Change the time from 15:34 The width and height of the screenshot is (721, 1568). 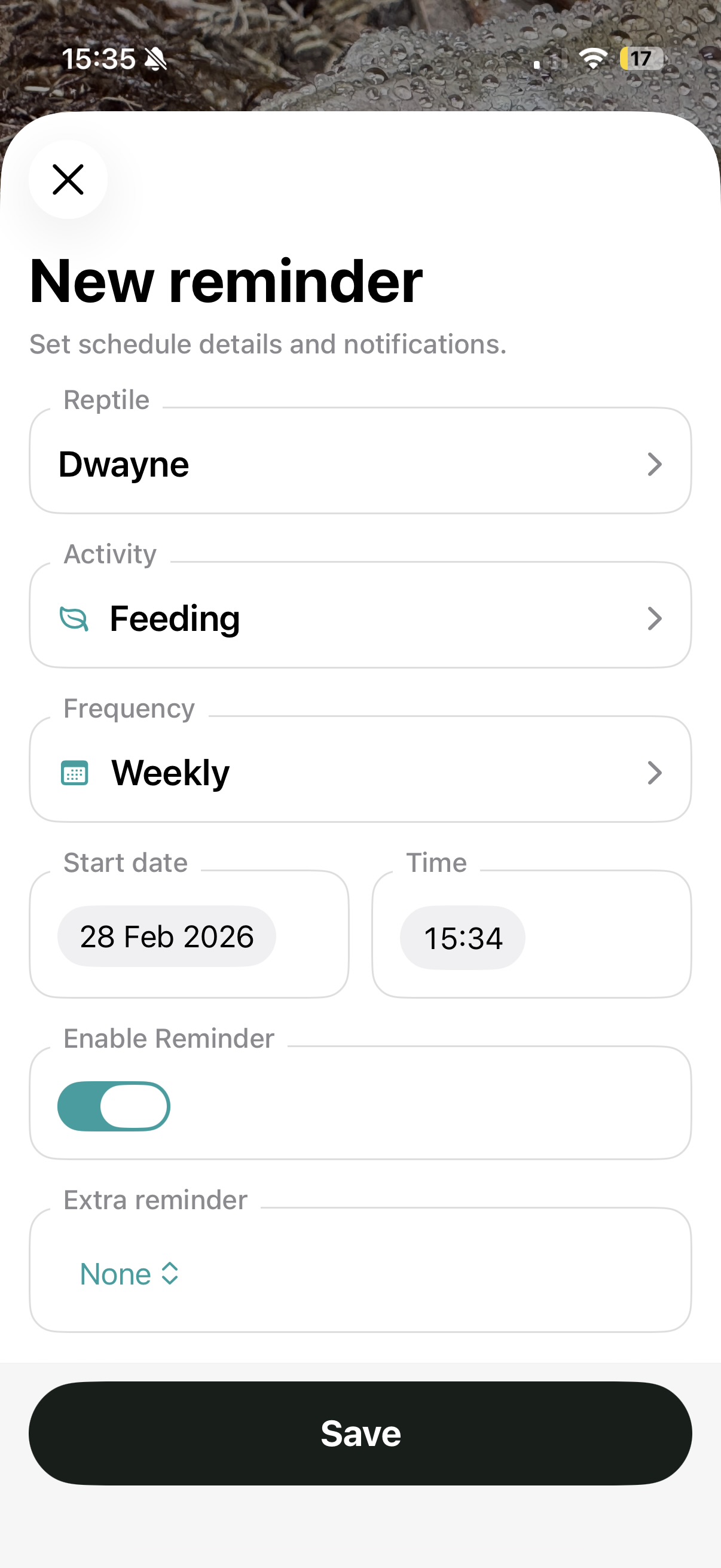462,938
